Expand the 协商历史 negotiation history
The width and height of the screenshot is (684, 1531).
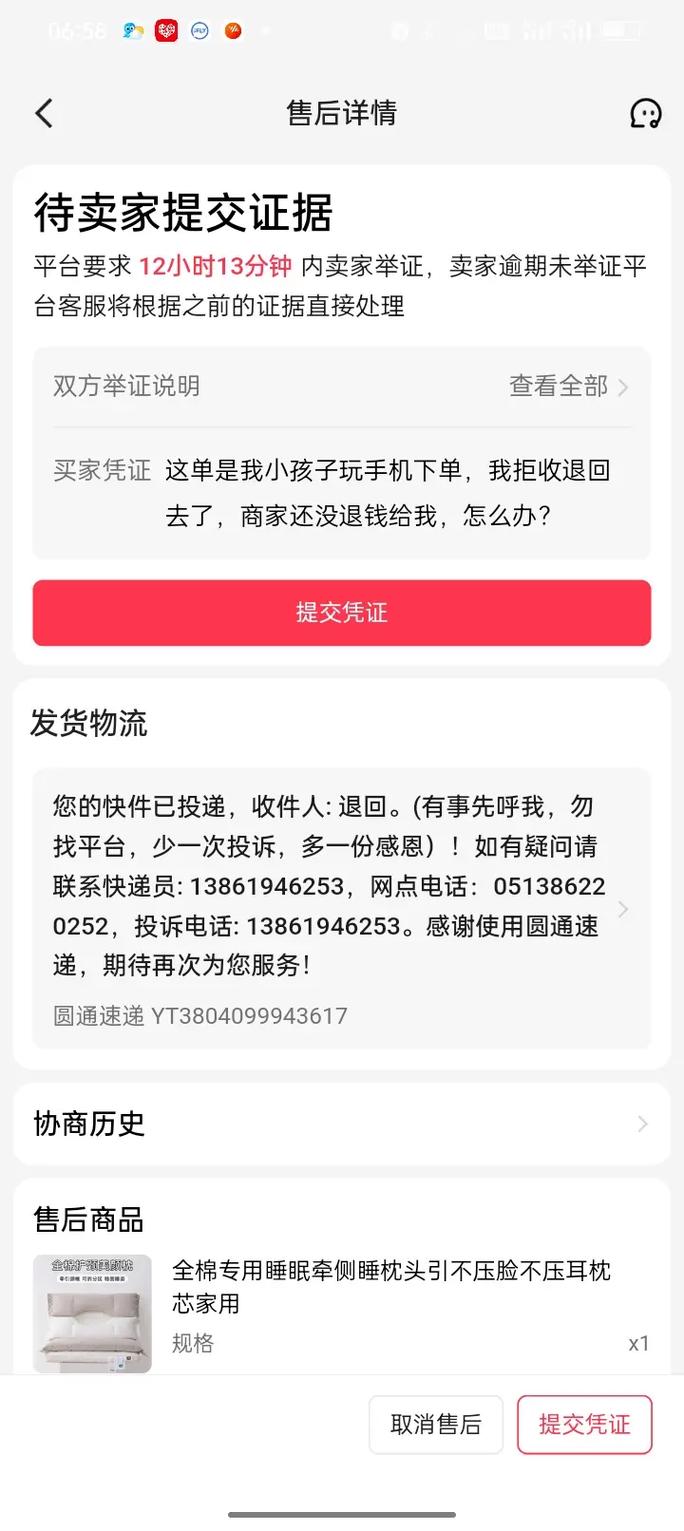[342, 1123]
